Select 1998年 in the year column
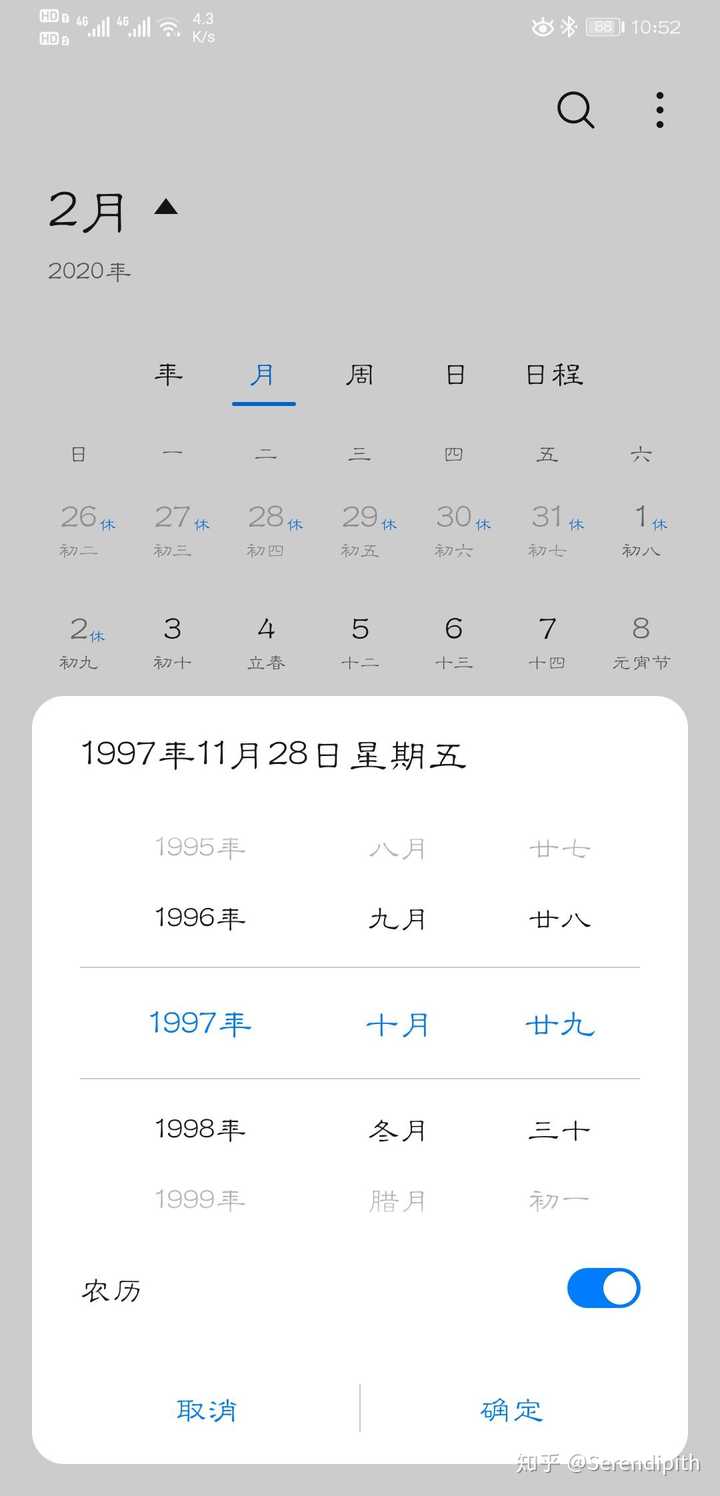The image size is (720, 1496). (x=199, y=1129)
